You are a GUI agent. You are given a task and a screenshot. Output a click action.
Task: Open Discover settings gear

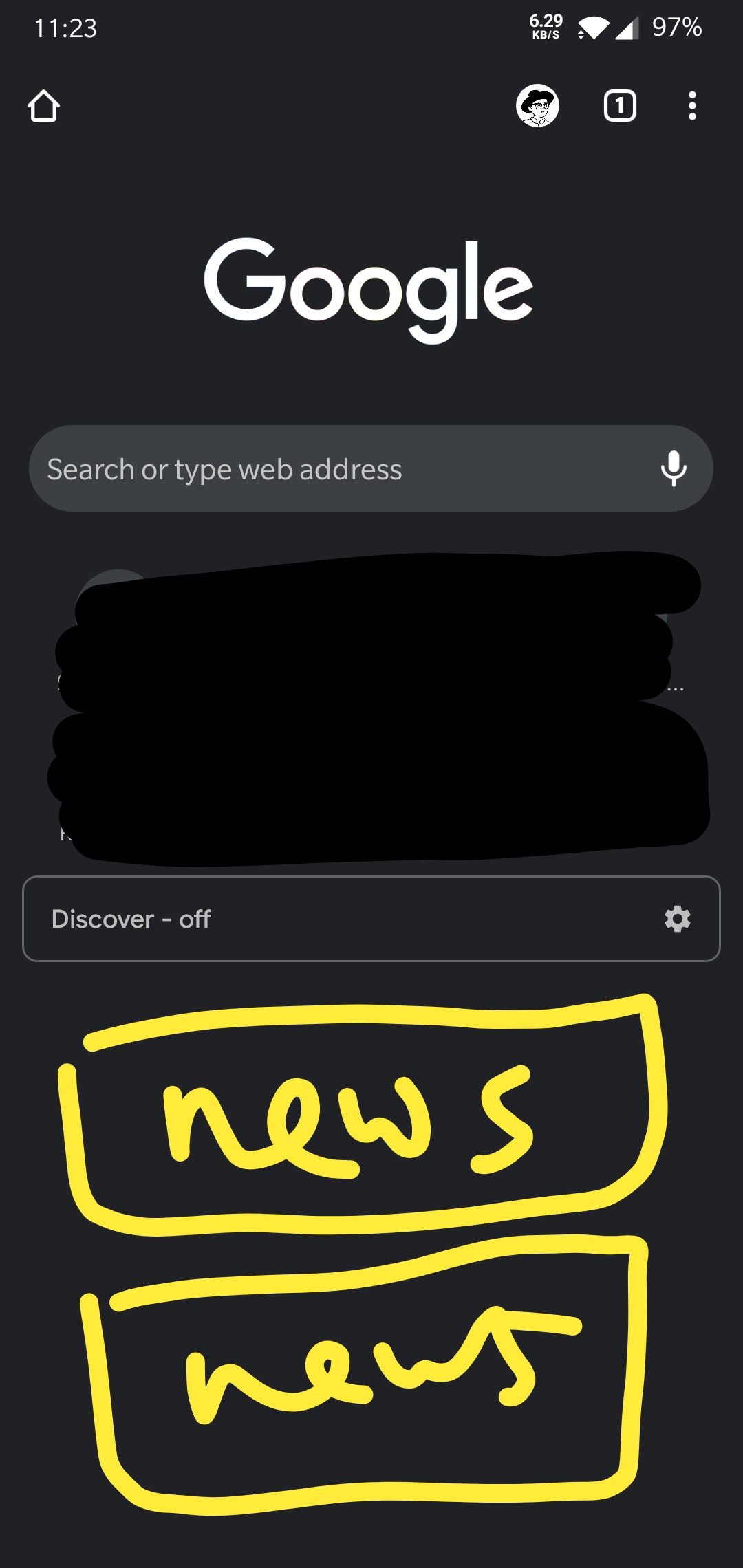677,919
